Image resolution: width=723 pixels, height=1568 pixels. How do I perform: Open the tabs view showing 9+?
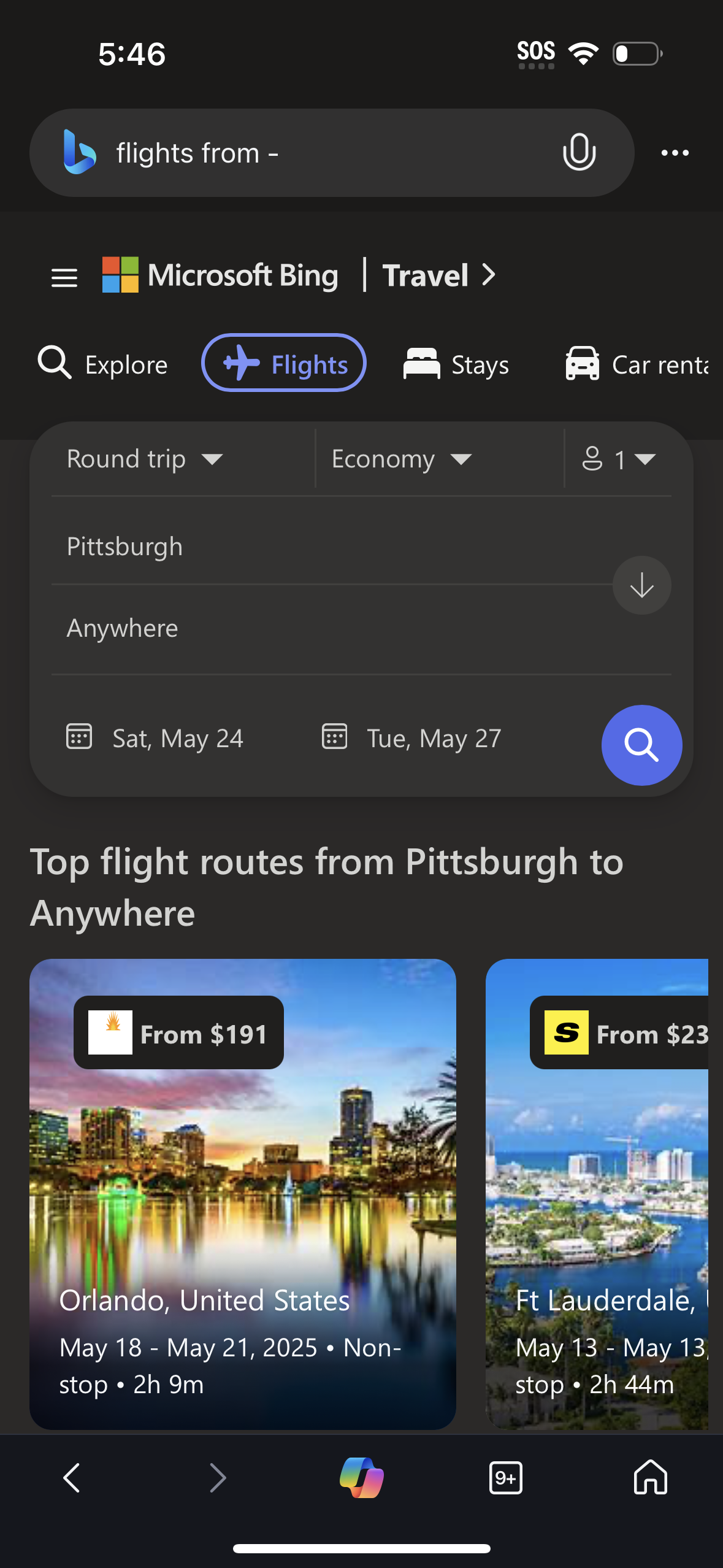505,1478
